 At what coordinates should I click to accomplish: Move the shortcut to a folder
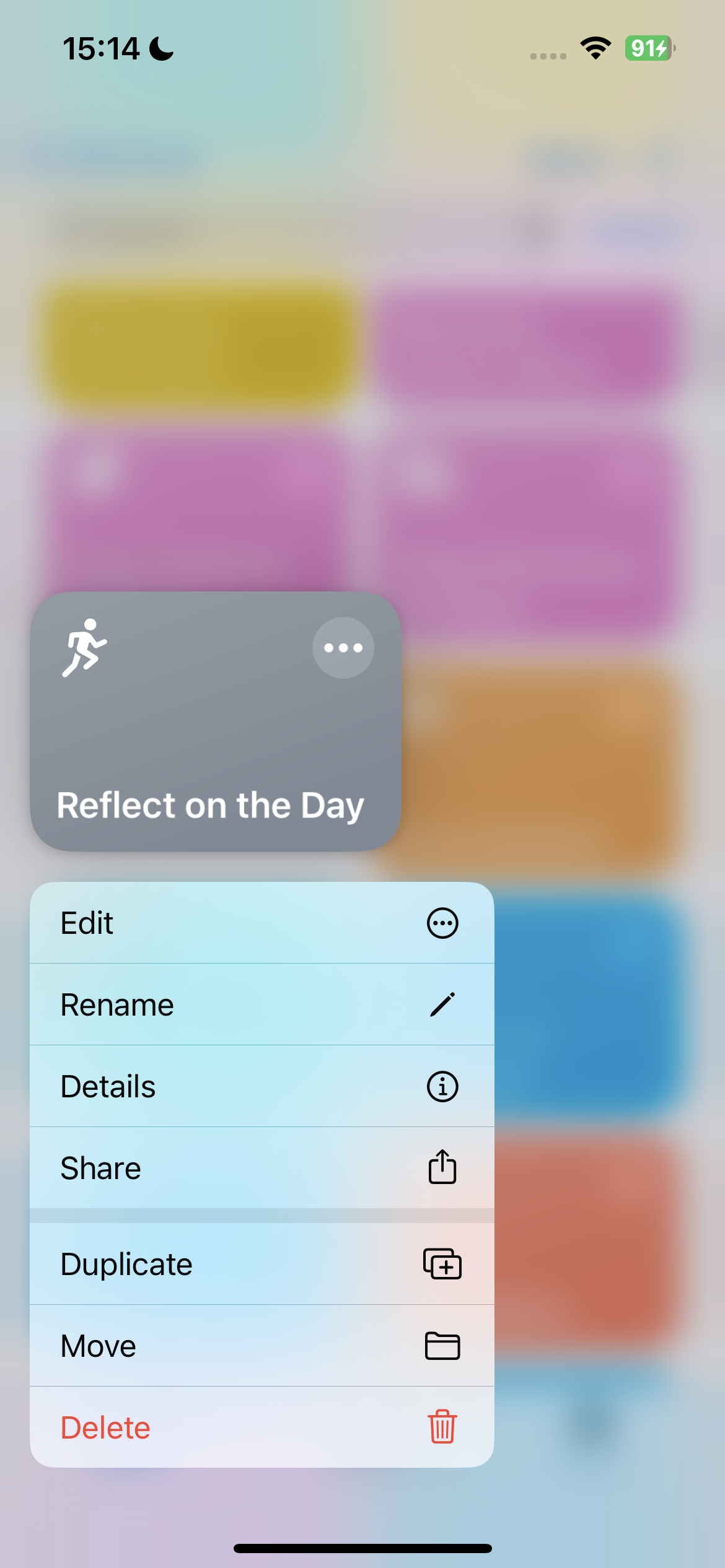click(x=261, y=1346)
